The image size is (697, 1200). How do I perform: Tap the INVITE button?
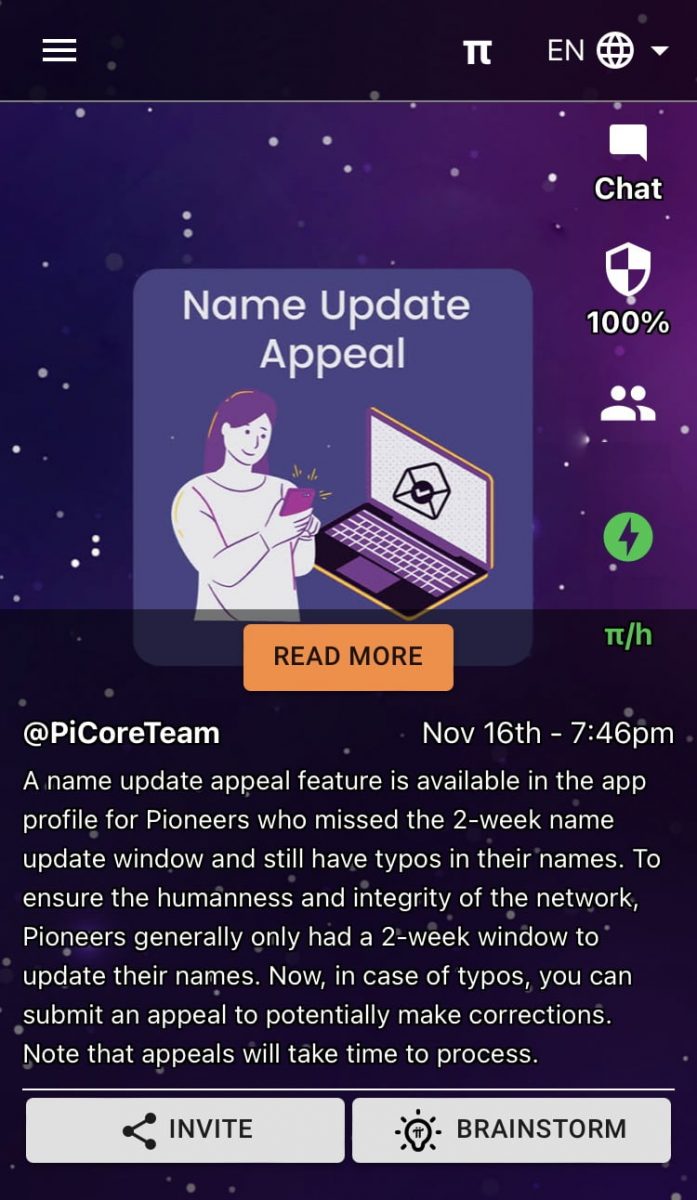tap(185, 1130)
